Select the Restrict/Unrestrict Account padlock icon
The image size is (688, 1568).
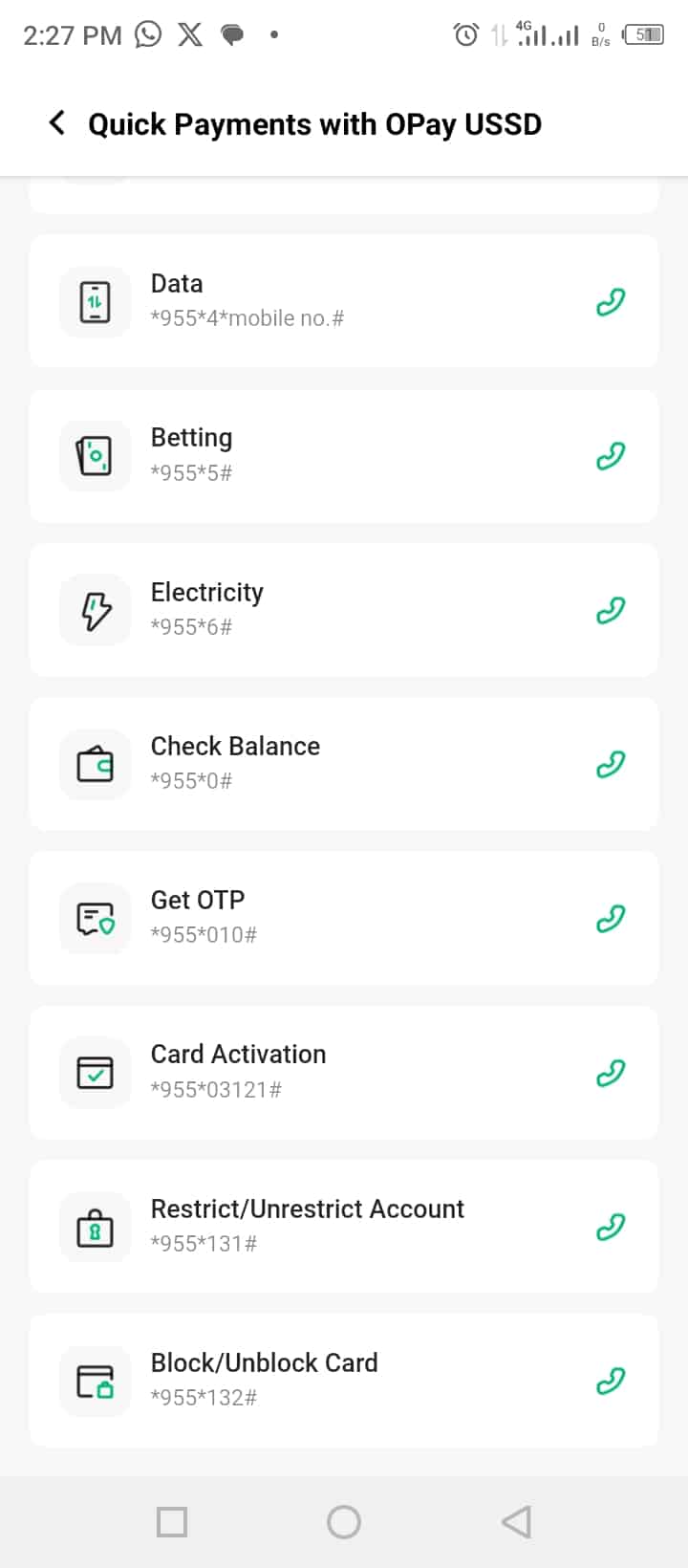[x=94, y=1226]
